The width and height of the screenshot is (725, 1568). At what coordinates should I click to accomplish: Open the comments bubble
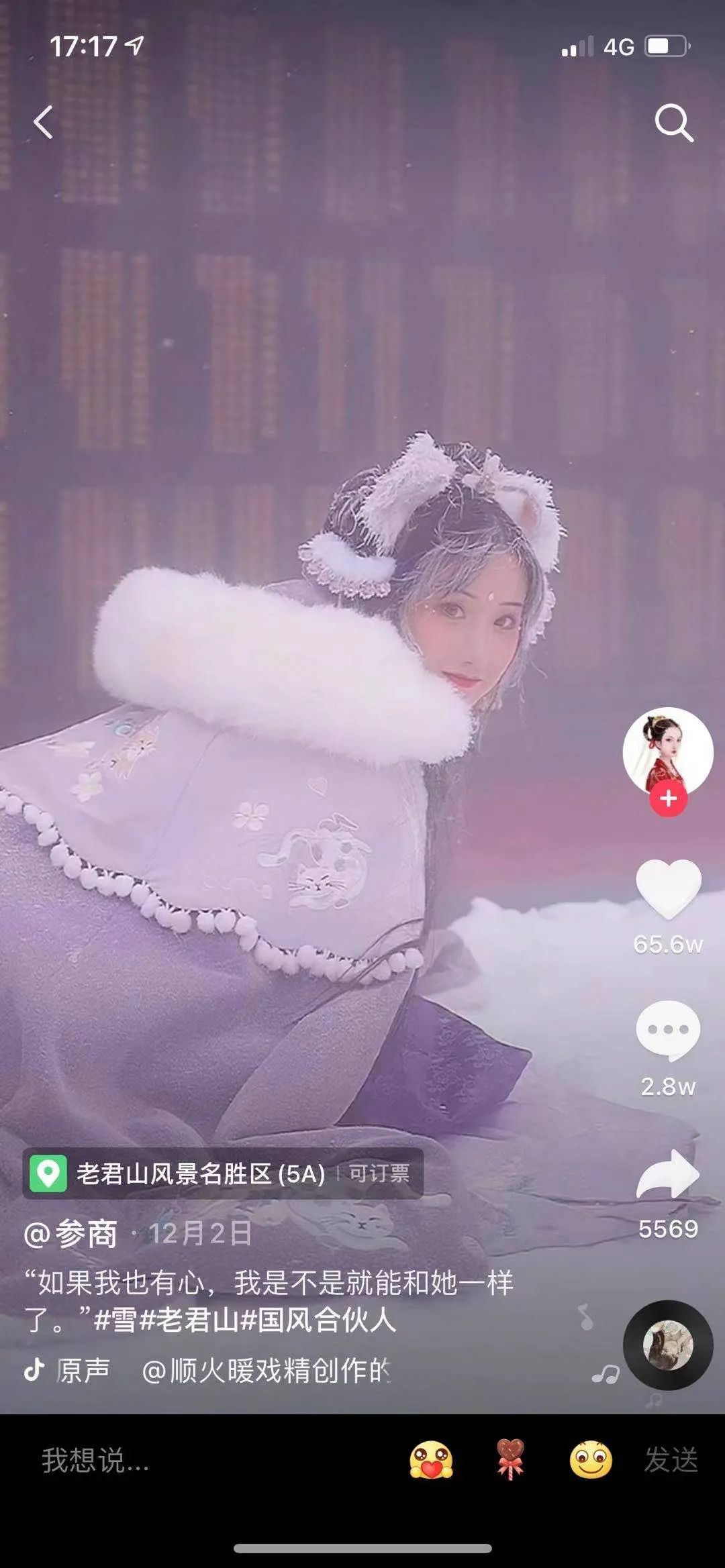(668, 1030)
